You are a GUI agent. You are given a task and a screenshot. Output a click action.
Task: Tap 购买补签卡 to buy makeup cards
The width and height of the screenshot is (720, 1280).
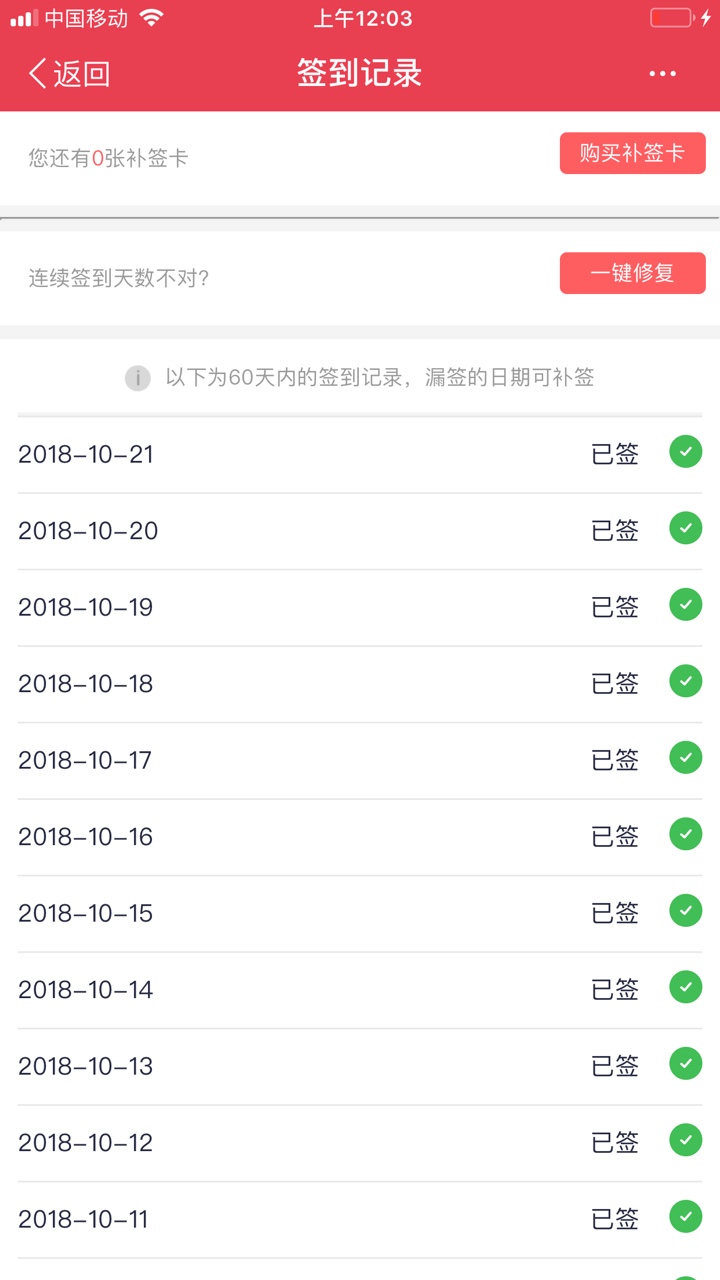pyautogui.click(x=632, y=153)
